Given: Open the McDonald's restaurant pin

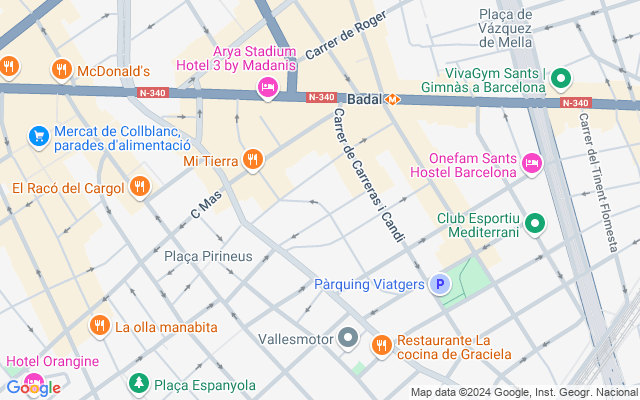Looking at the screenshot, I should (x=62, y=70).
